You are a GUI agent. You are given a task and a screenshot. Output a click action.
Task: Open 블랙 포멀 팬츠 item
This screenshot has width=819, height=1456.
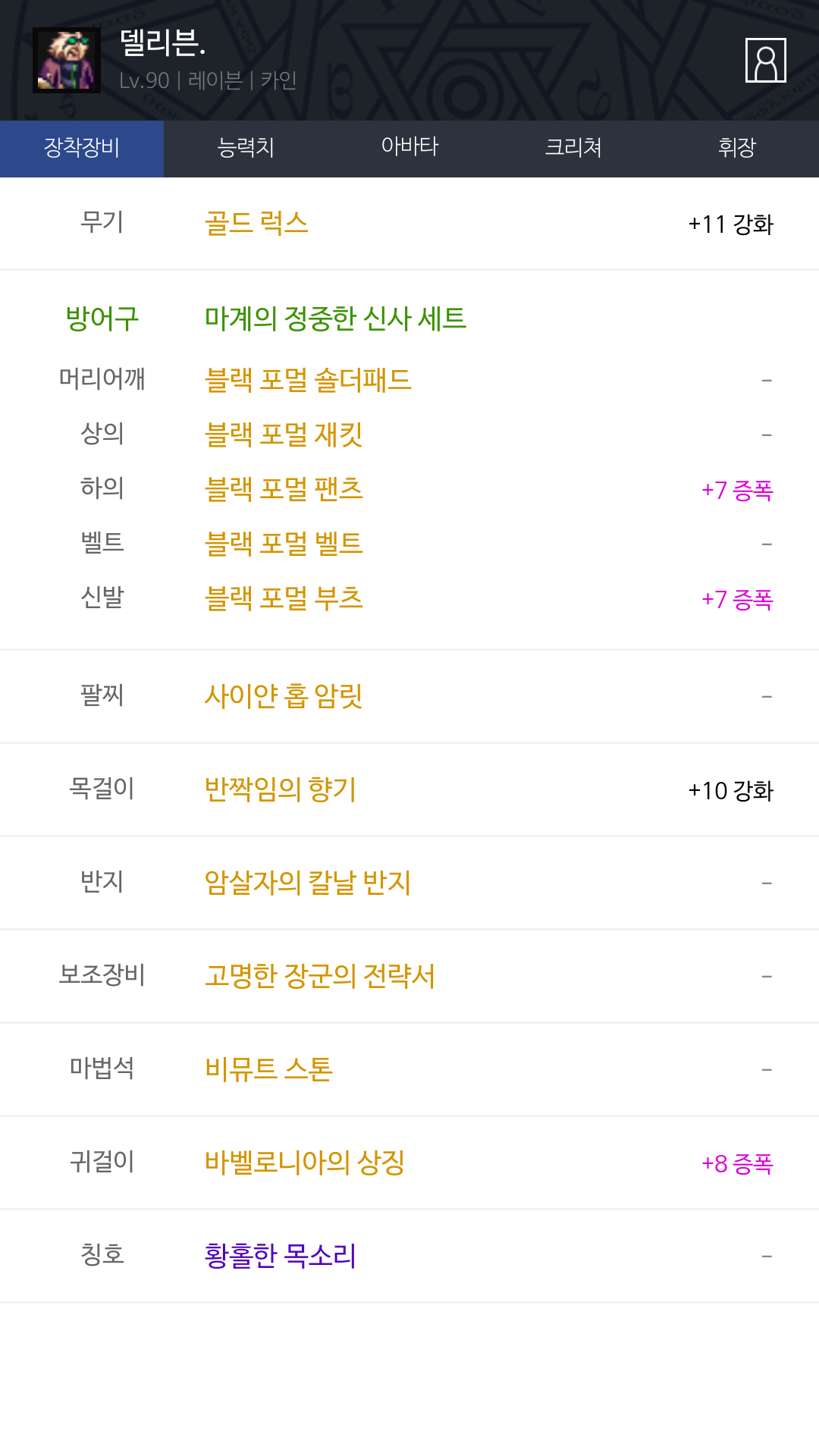click(x=284, y=489)
